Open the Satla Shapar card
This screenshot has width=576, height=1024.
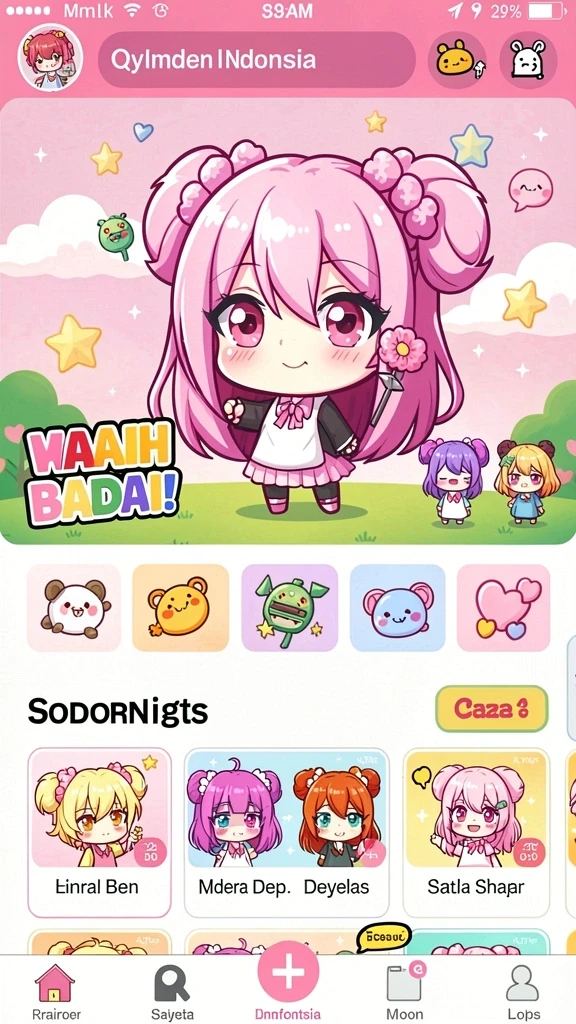(x=476, y=833)
